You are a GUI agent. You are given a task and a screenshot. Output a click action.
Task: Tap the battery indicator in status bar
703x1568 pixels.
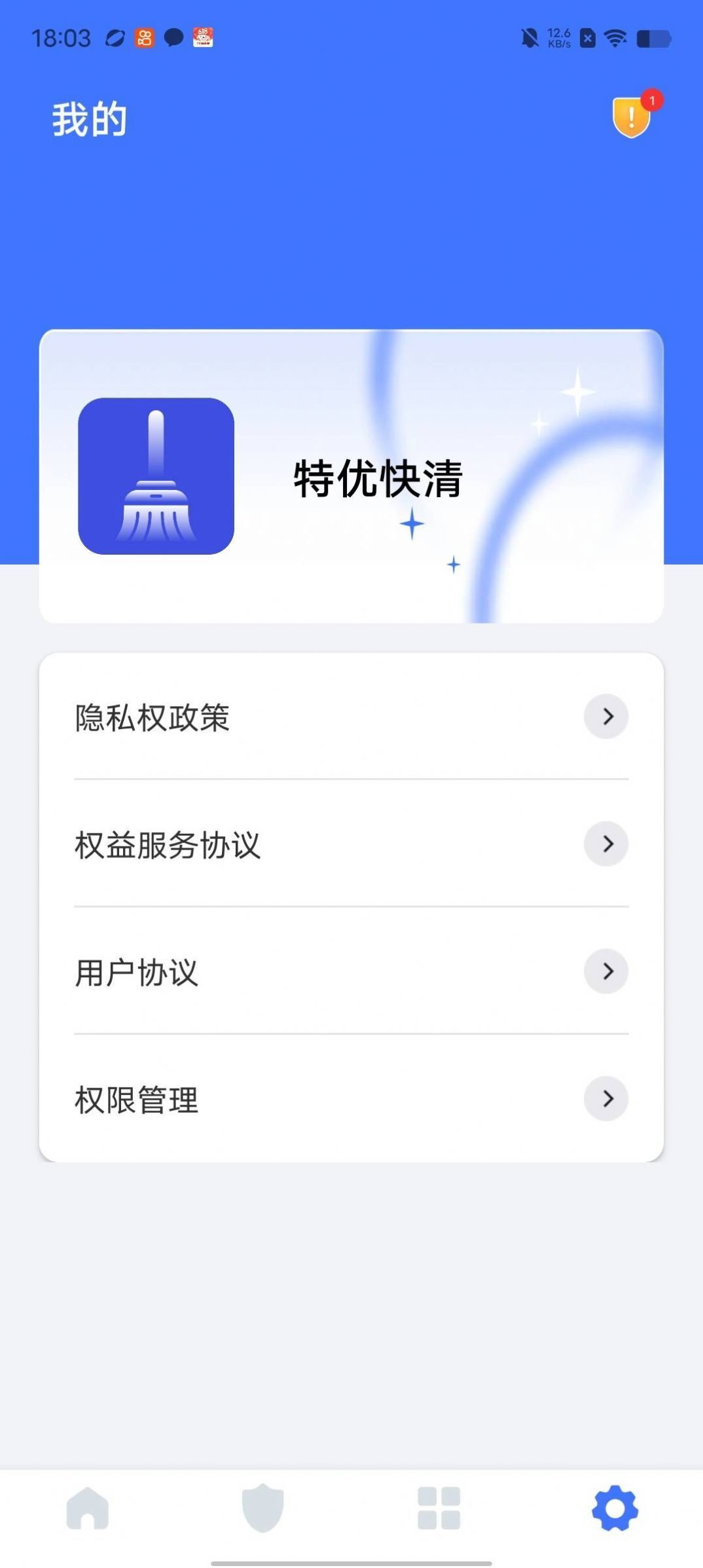coord(652,38)
